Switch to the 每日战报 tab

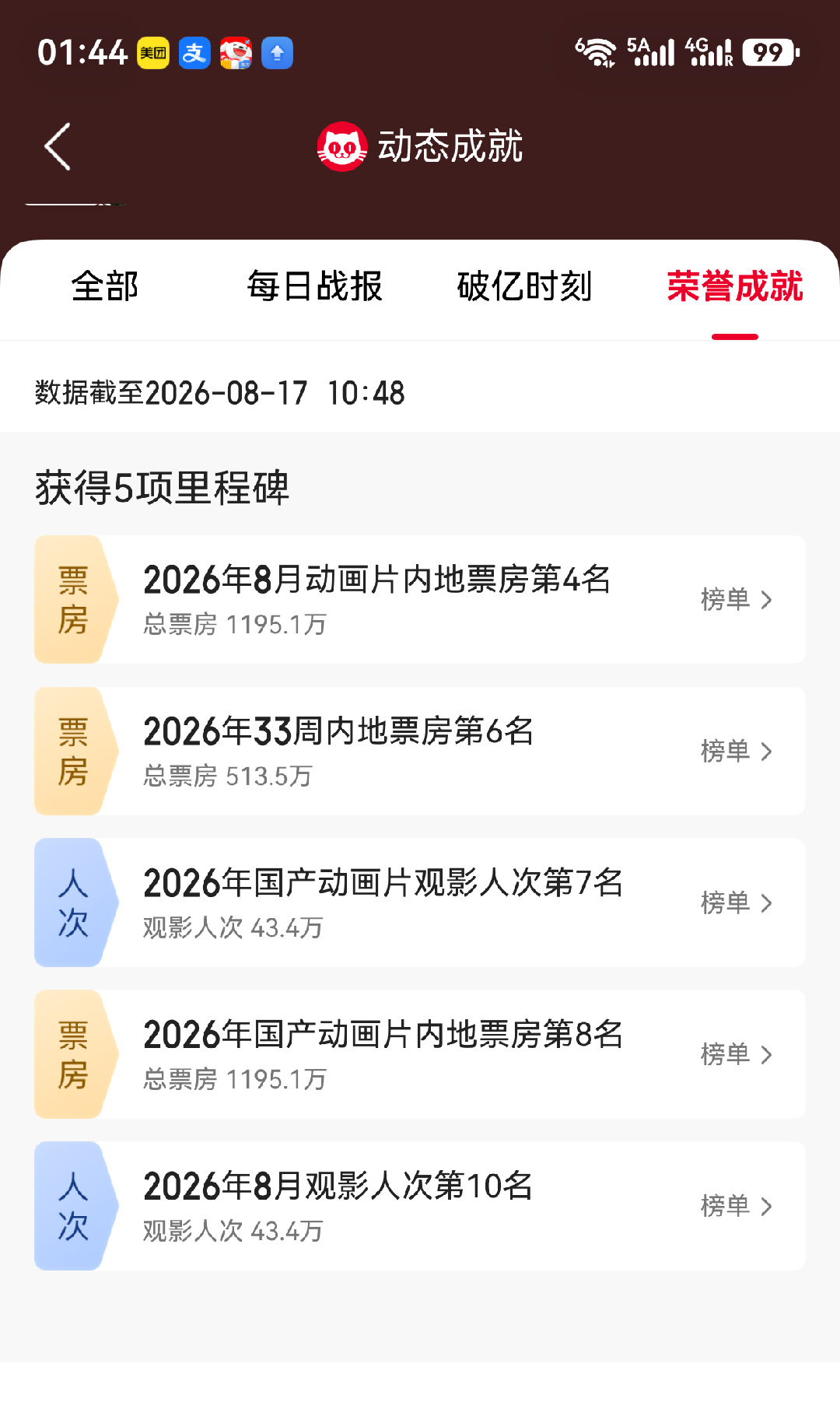coord(315,286)
